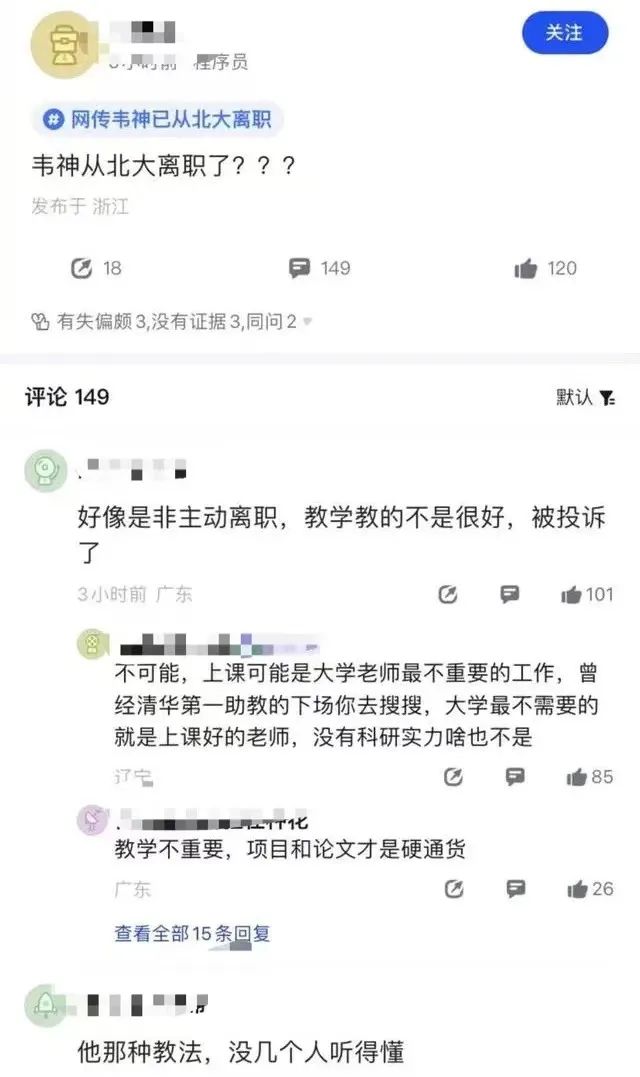This screenshot has width=640, height=1077.
Task: Reply to the 教学不重要 reply
Action: pos(515,888)
